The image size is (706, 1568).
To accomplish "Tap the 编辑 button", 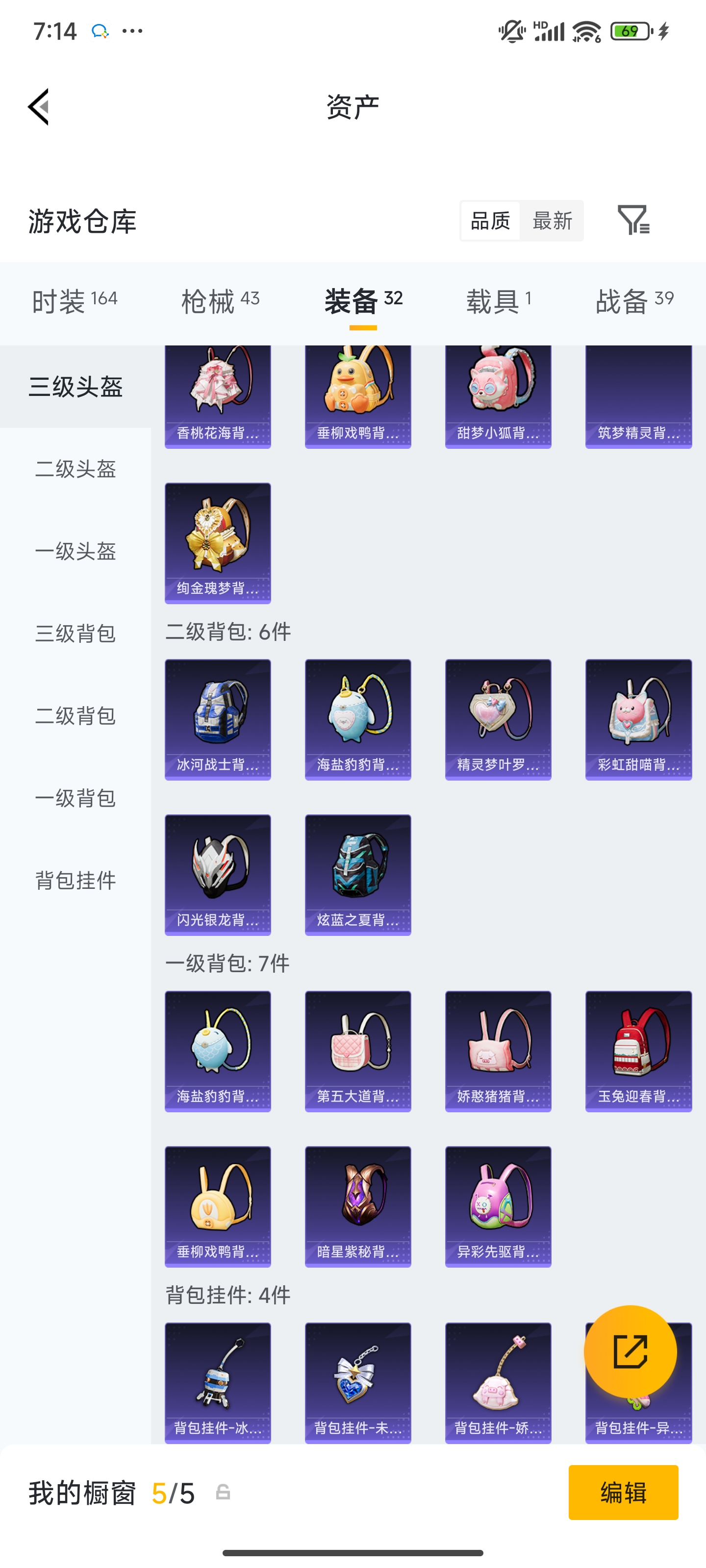I will (623, 1493).
